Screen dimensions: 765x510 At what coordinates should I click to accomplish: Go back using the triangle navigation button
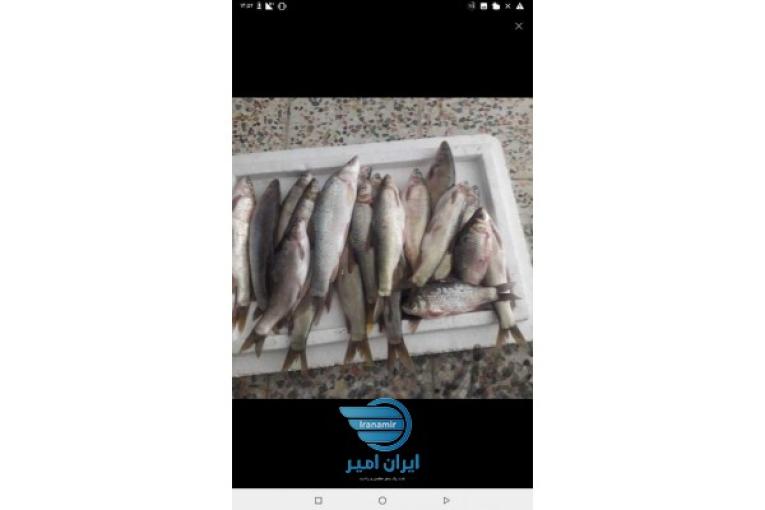point(446,500)
